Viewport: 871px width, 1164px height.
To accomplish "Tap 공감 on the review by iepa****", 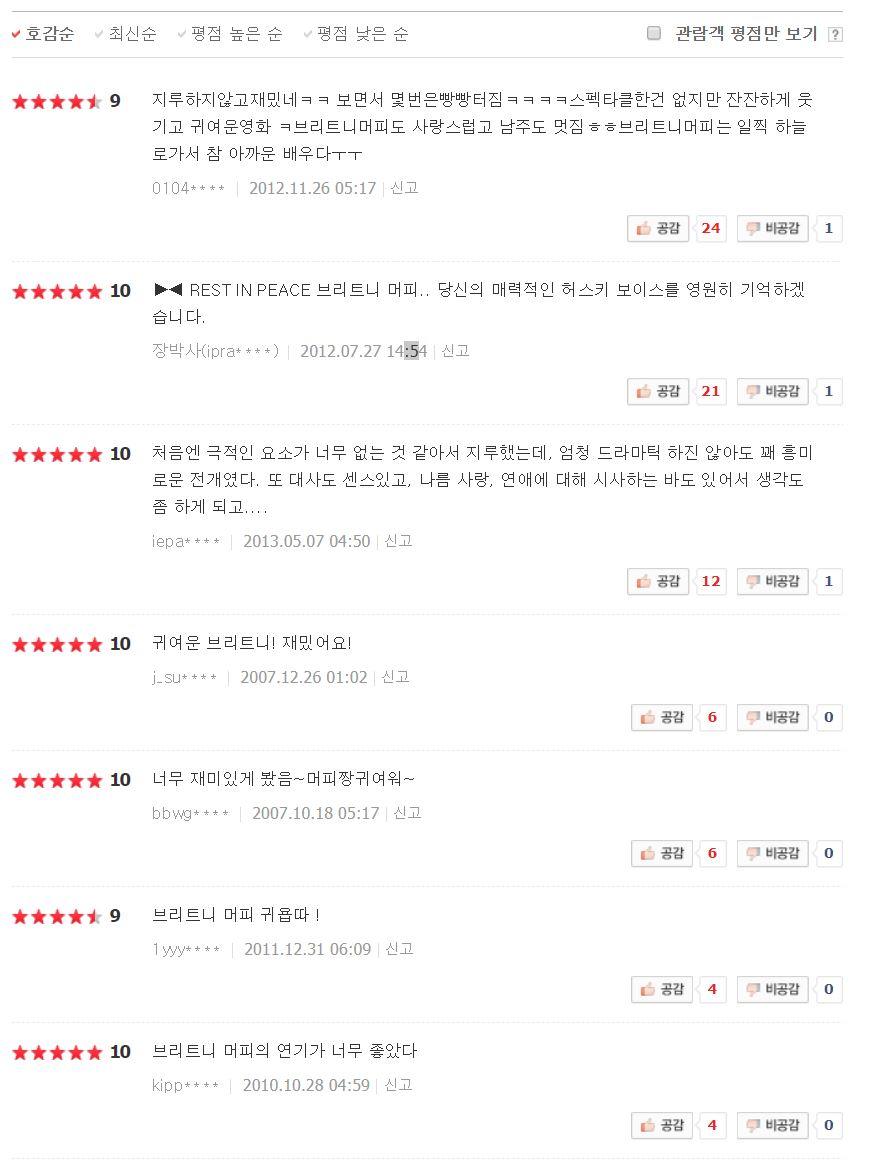I will point(660,581).
